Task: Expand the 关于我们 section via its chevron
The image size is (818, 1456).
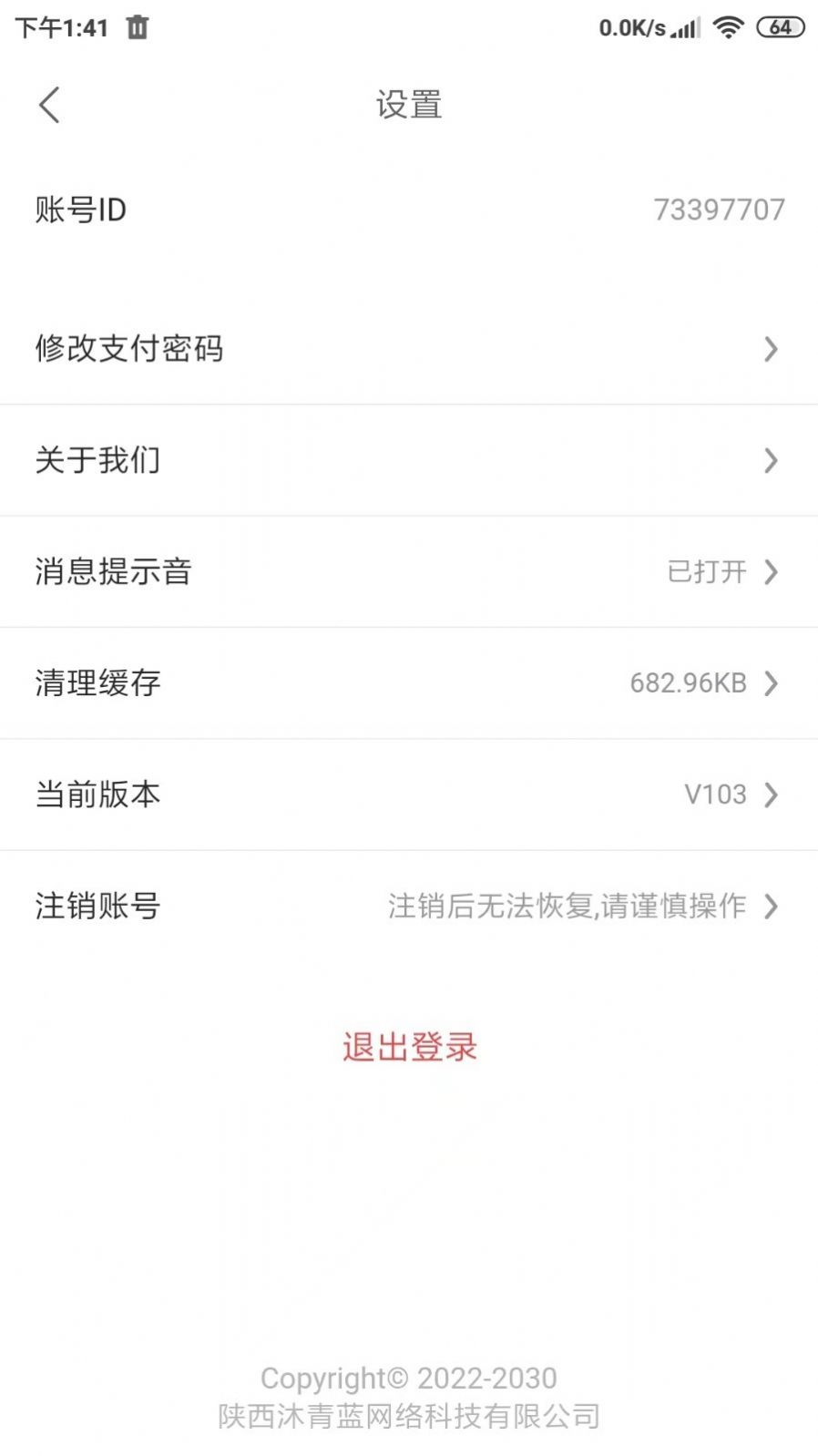Action: pos(772,460)
